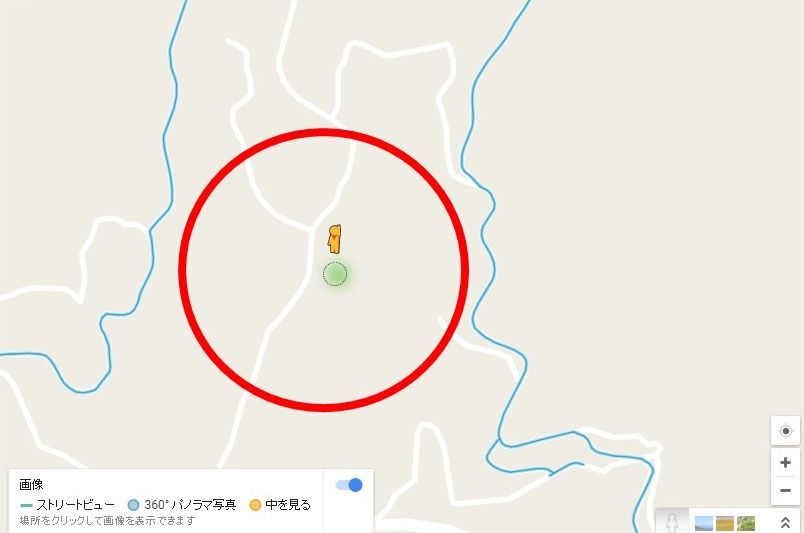Zoom out with the minus button

[785, 491]
